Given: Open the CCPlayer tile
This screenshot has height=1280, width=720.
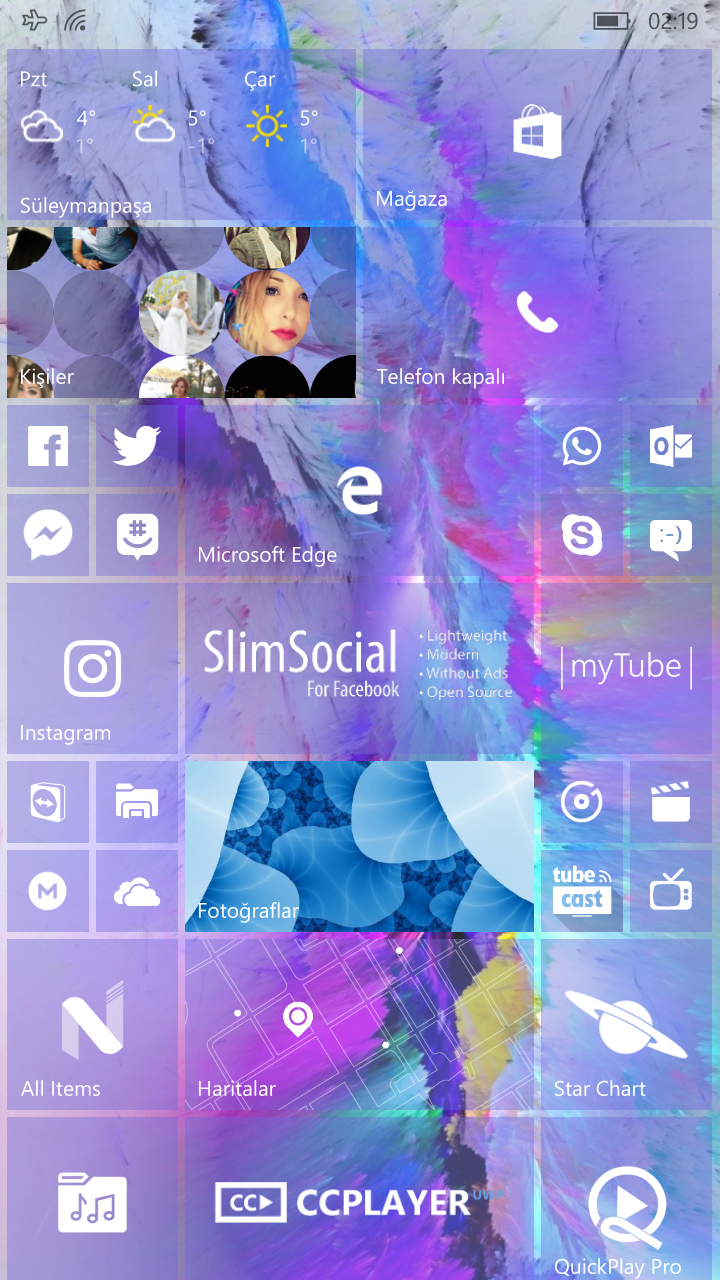Looking at the screenshot, I should (x=359, y=1200).
